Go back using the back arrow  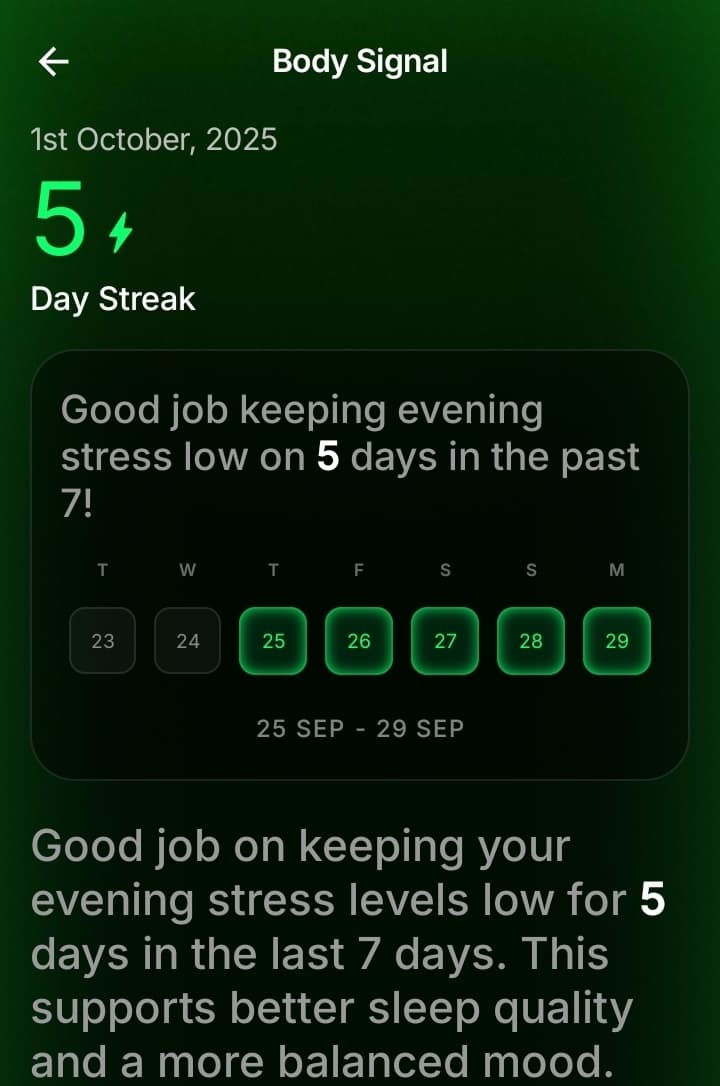pyautogui.click(x=54, y=62)
